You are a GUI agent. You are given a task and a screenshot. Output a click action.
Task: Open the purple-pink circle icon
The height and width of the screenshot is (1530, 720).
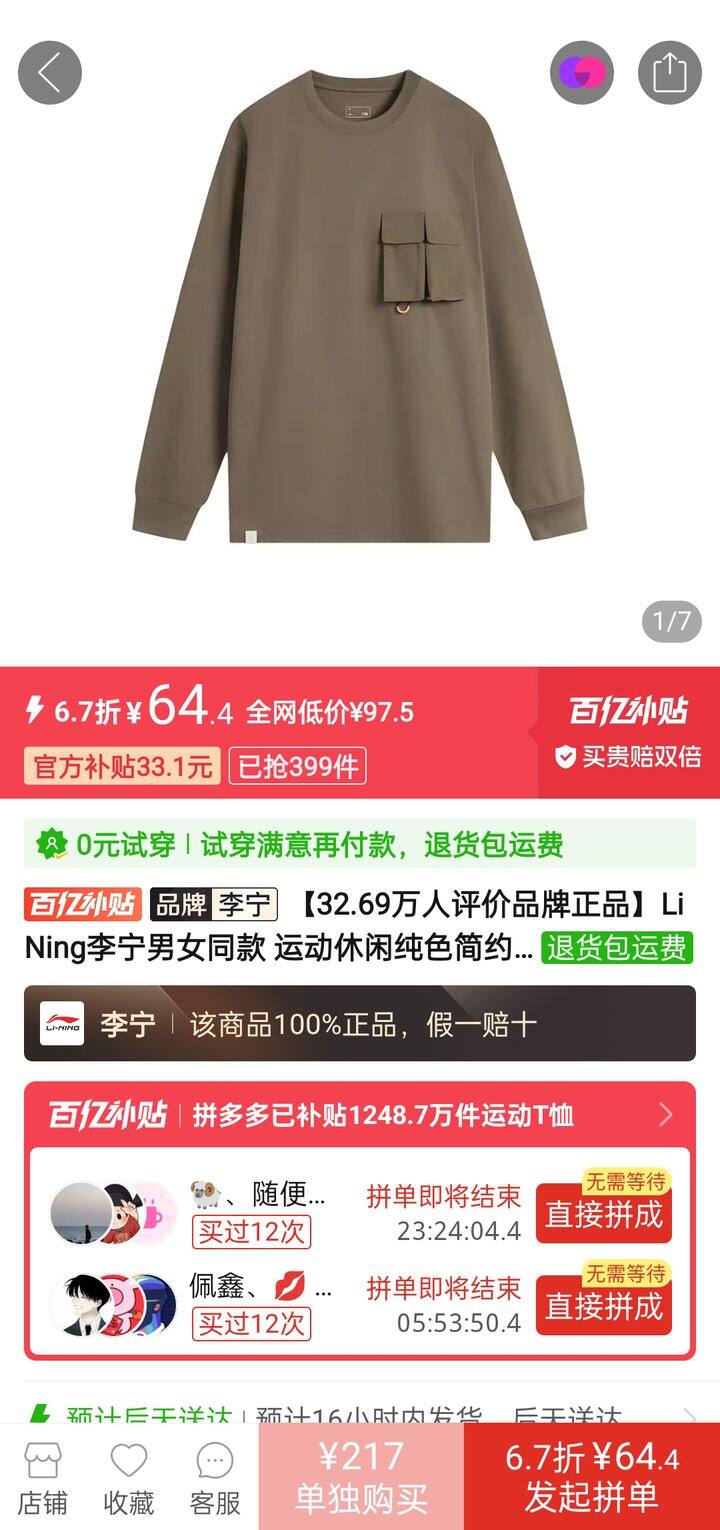tap(581, 72)
